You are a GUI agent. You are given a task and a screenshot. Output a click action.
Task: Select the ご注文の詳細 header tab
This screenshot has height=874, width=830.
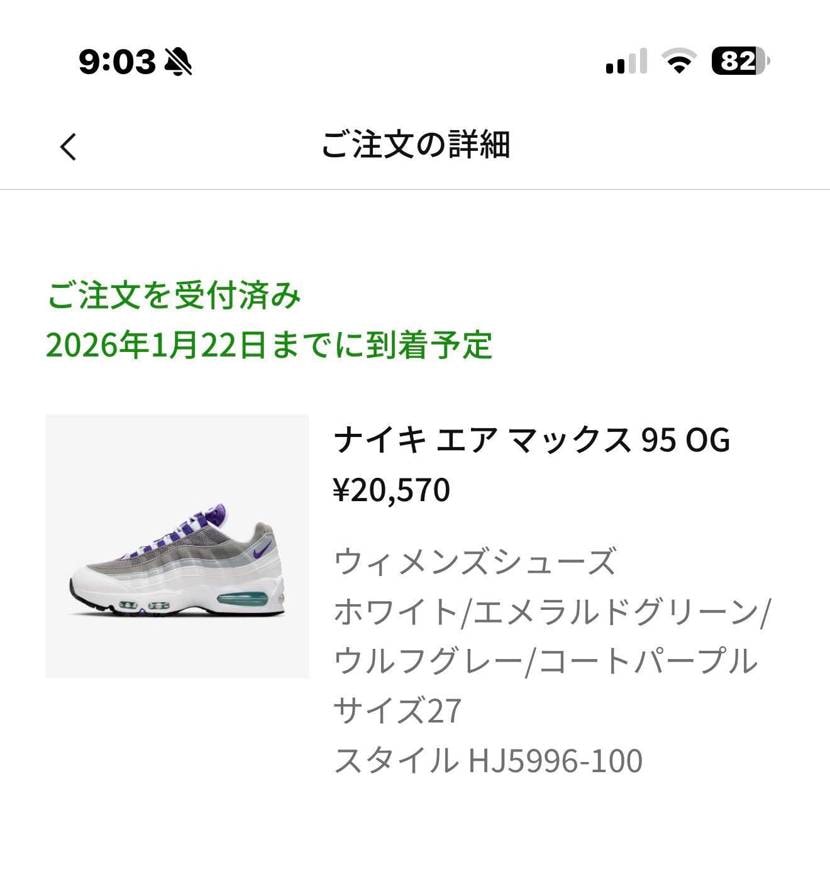click(x=415, y=145)
